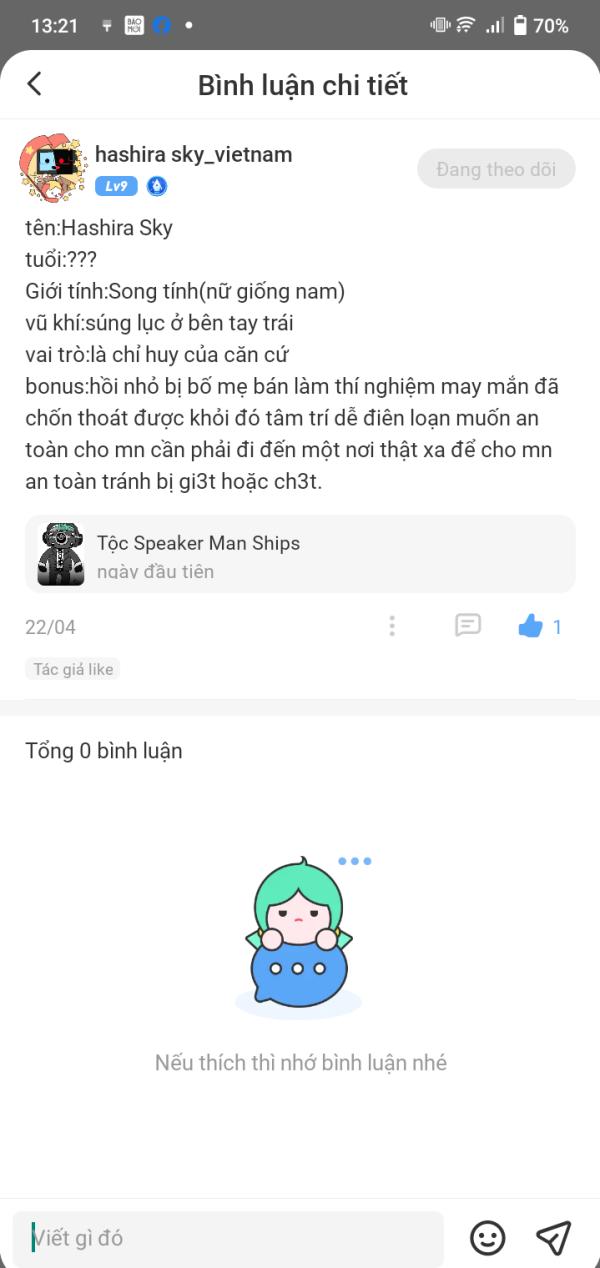Go back from Bình luận chi tiết
Viewport: 600px width, 1268px height.
(x=34, y=84)
